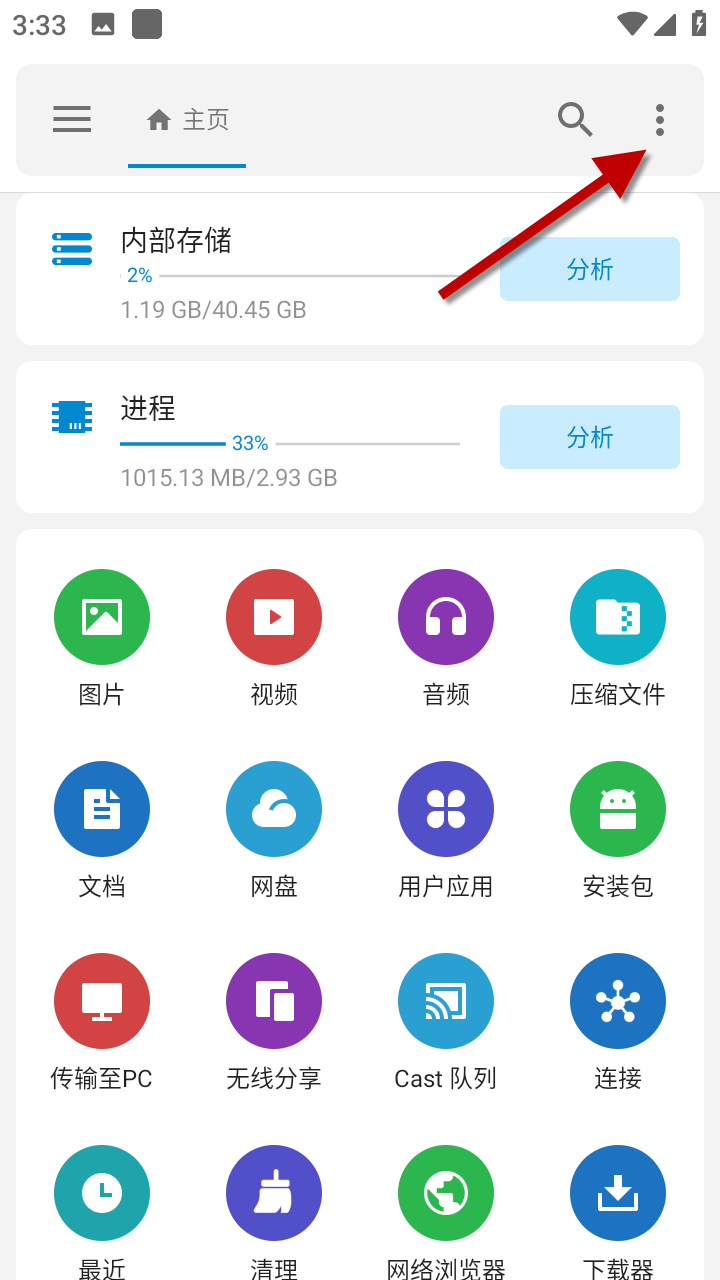This screenshot has height=1280, width=720.
Task: Open the 文档 category
Action: point(102,809)
